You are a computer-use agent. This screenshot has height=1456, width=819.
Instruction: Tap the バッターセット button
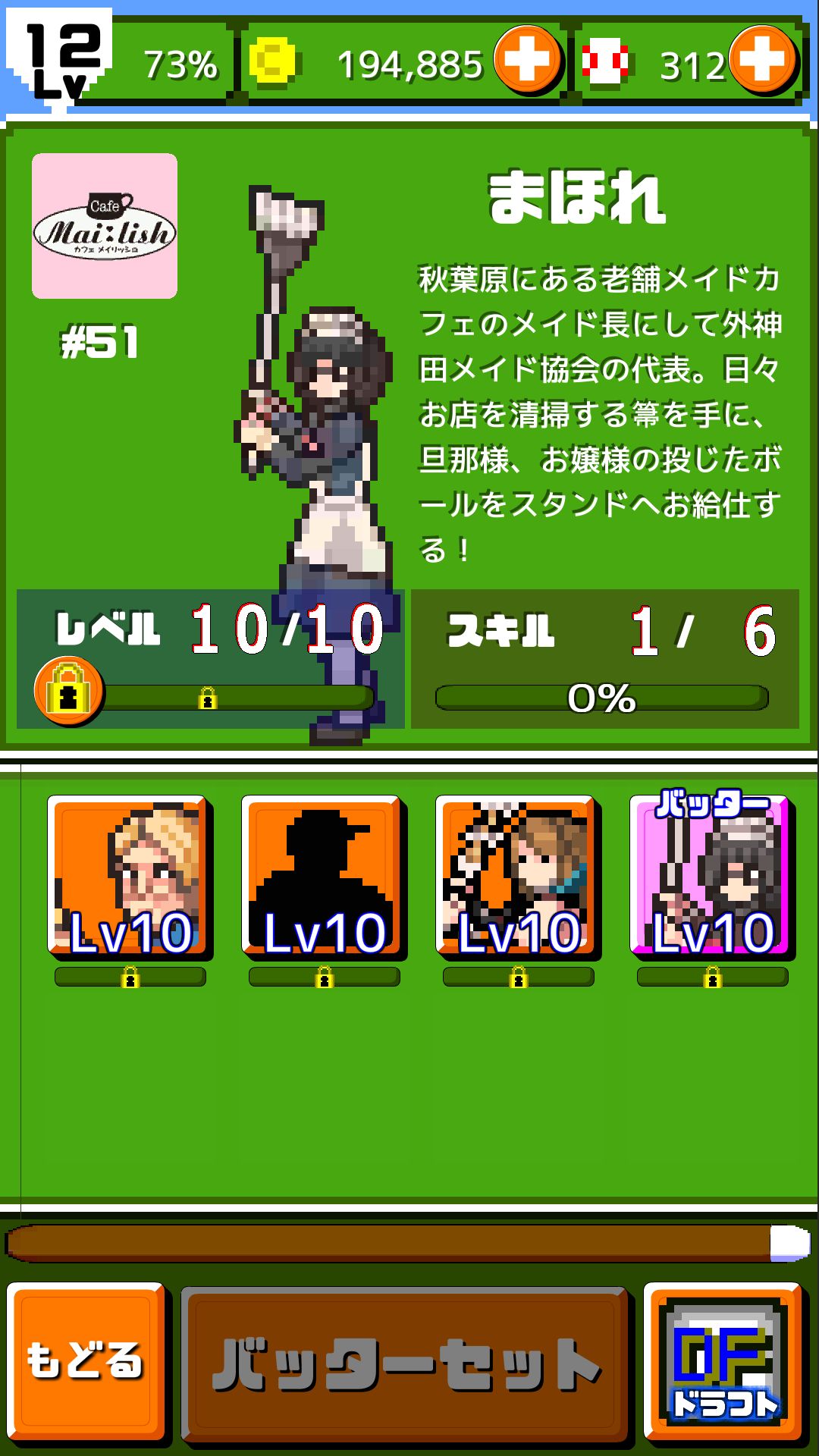(405, 1364)
